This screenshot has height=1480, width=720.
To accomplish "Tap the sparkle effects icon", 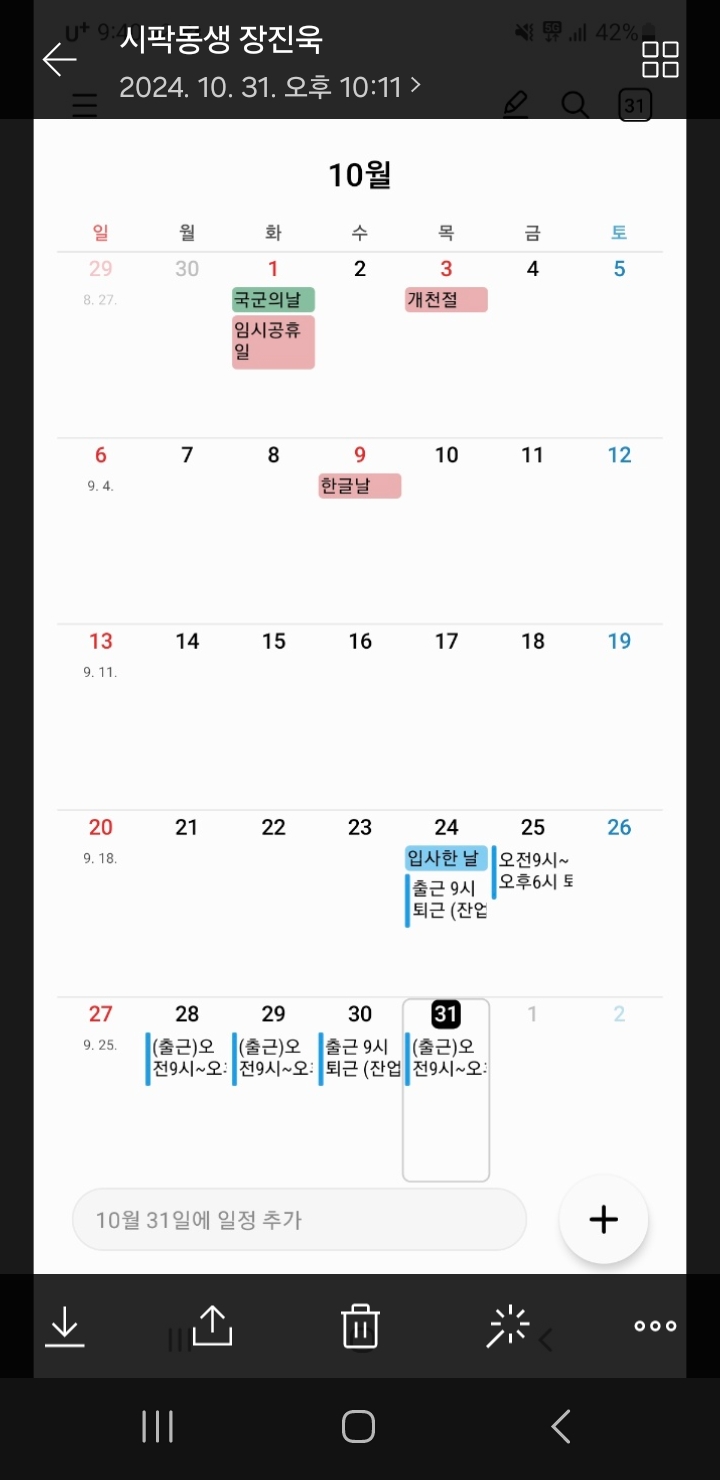I will click(508, 1326).
